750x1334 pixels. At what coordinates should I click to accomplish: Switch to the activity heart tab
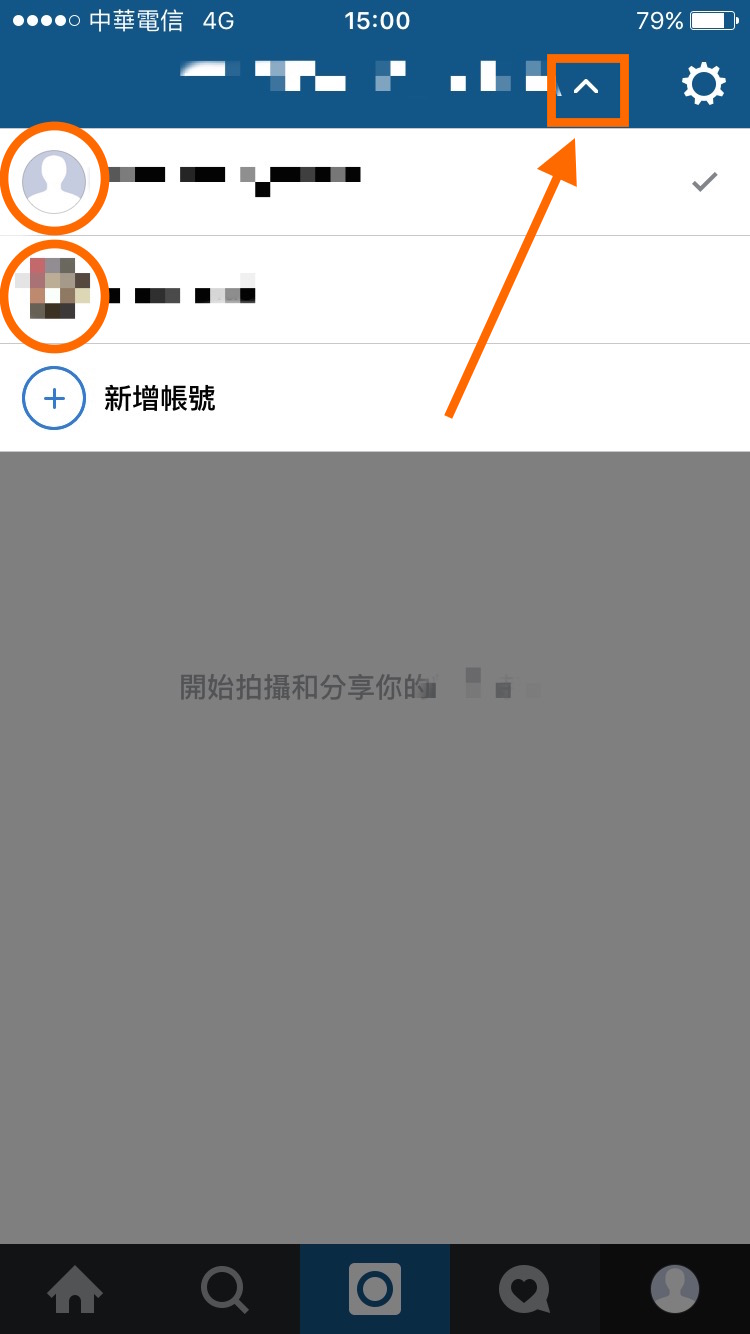pyautogui.click(x=525, y=1289)
